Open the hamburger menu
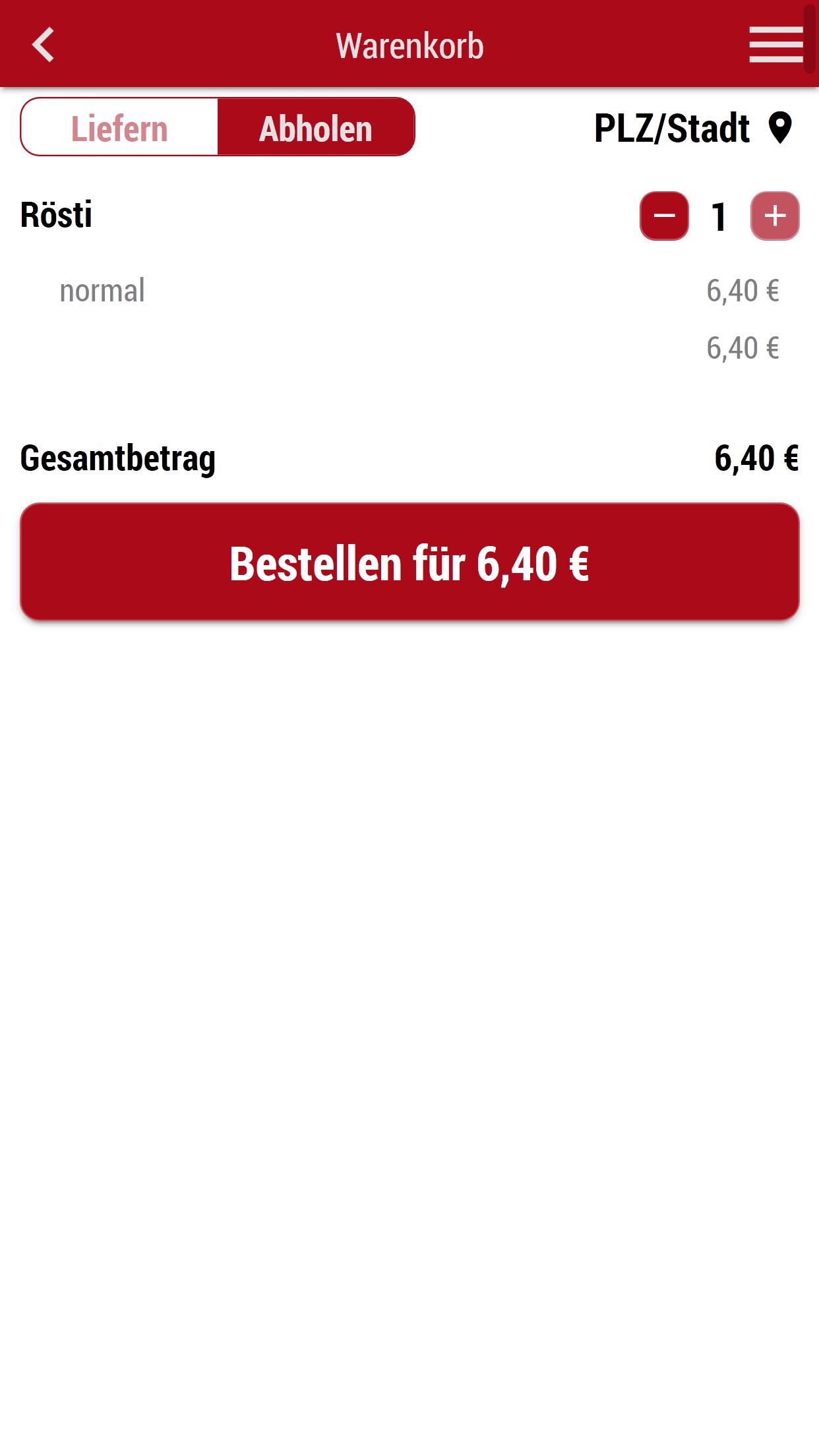819x1456 pixels. [x=775, y=45]
